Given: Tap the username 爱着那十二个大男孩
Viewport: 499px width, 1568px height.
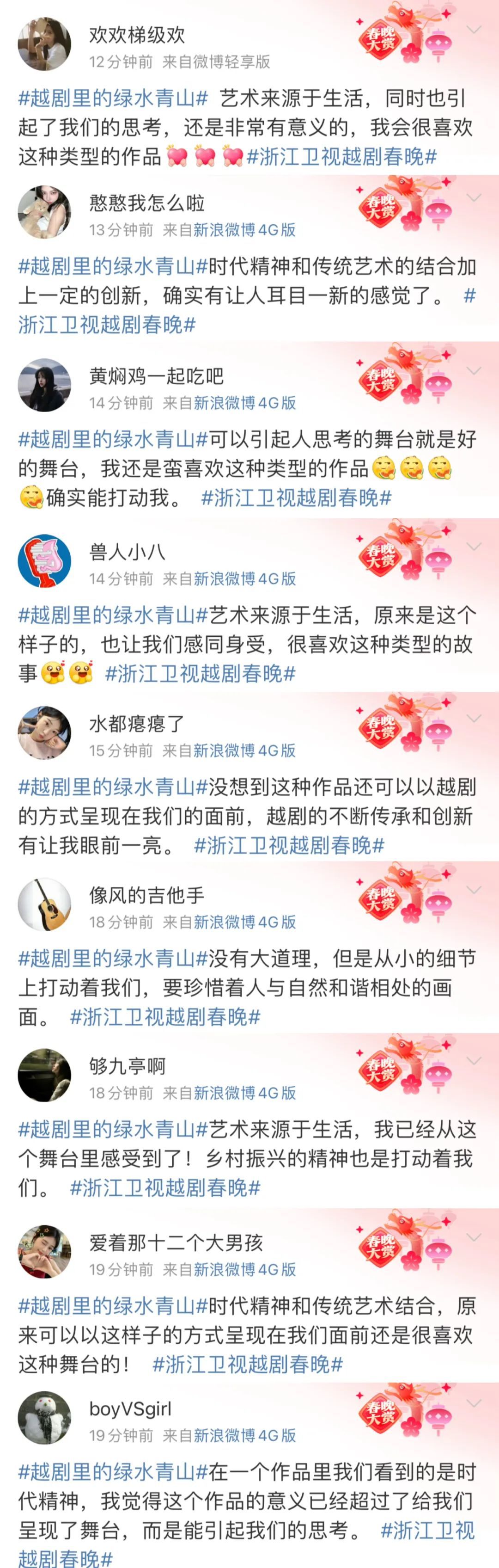Looking at the screenshot, I should [x=176, y=1242].
